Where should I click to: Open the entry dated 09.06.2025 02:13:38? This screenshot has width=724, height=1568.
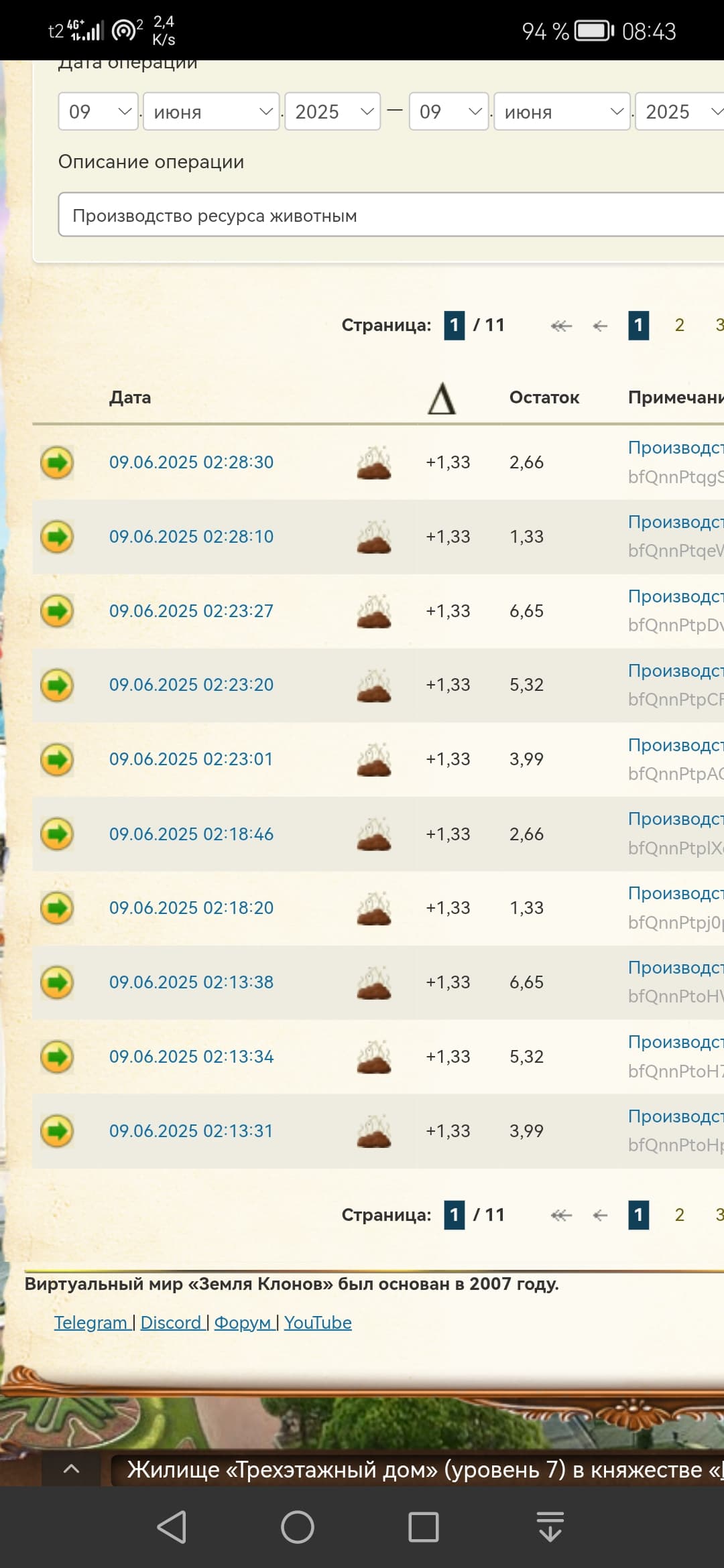tap(191, 982)
